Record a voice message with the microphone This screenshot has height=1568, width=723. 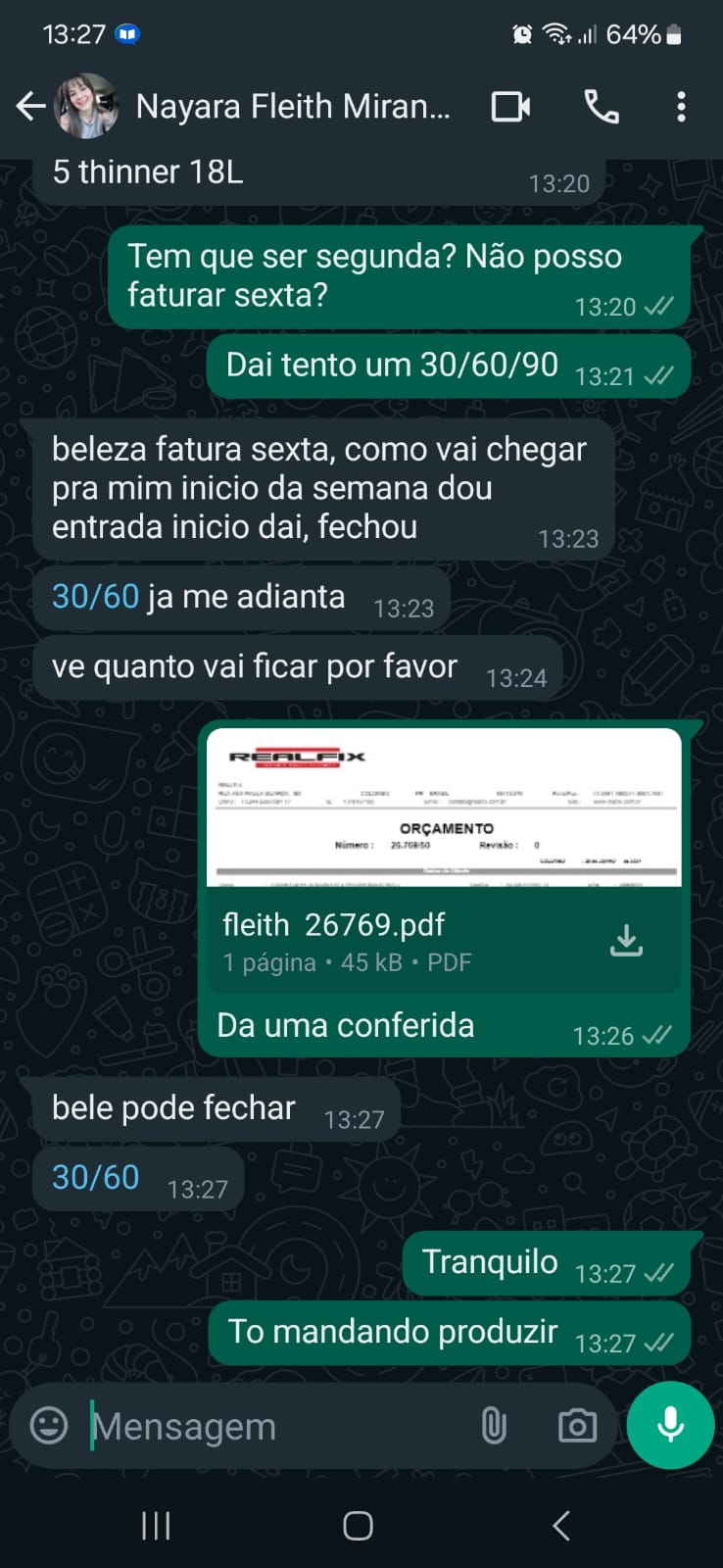coord(670,1425)
